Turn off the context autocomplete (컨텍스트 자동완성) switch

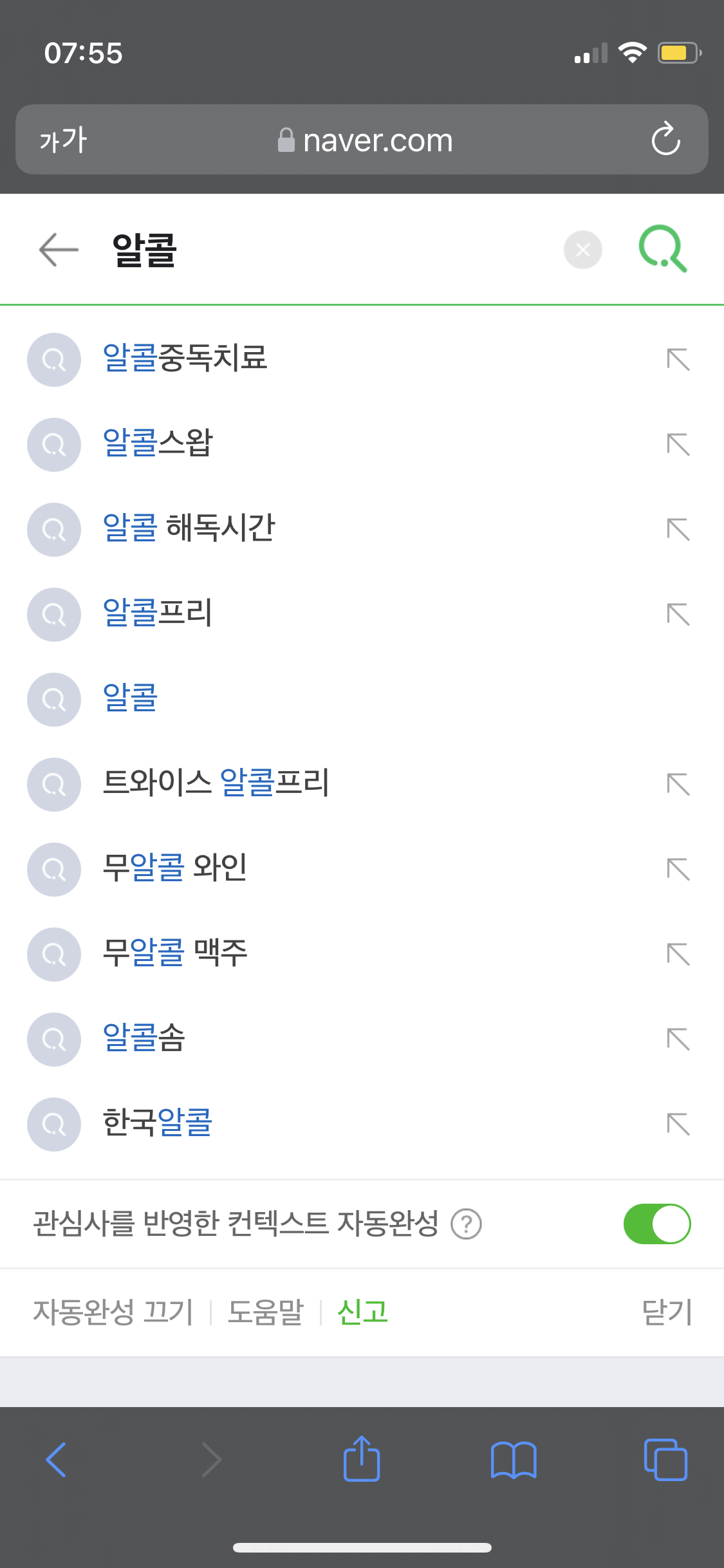point(657,1224)
